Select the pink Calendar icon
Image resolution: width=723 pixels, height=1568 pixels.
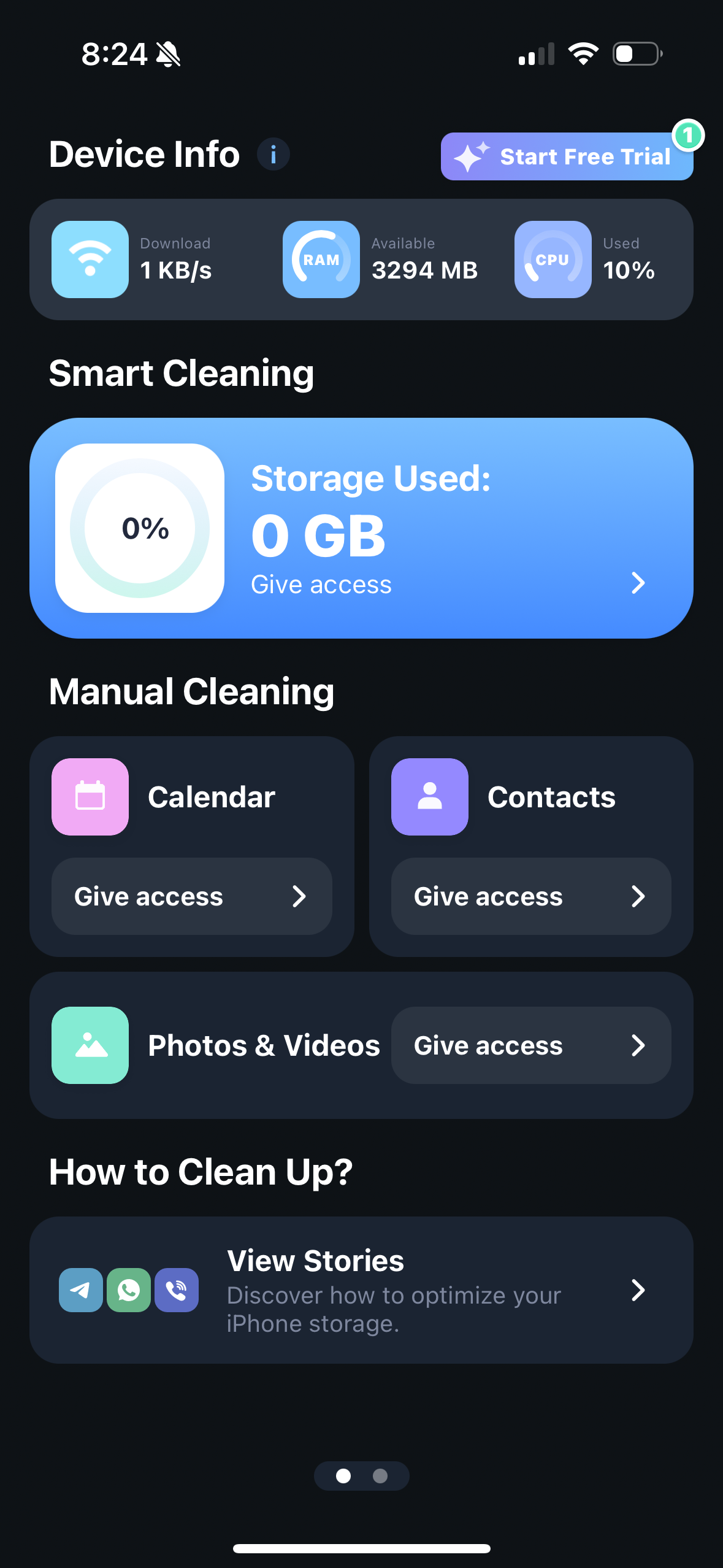click(90, 796)
